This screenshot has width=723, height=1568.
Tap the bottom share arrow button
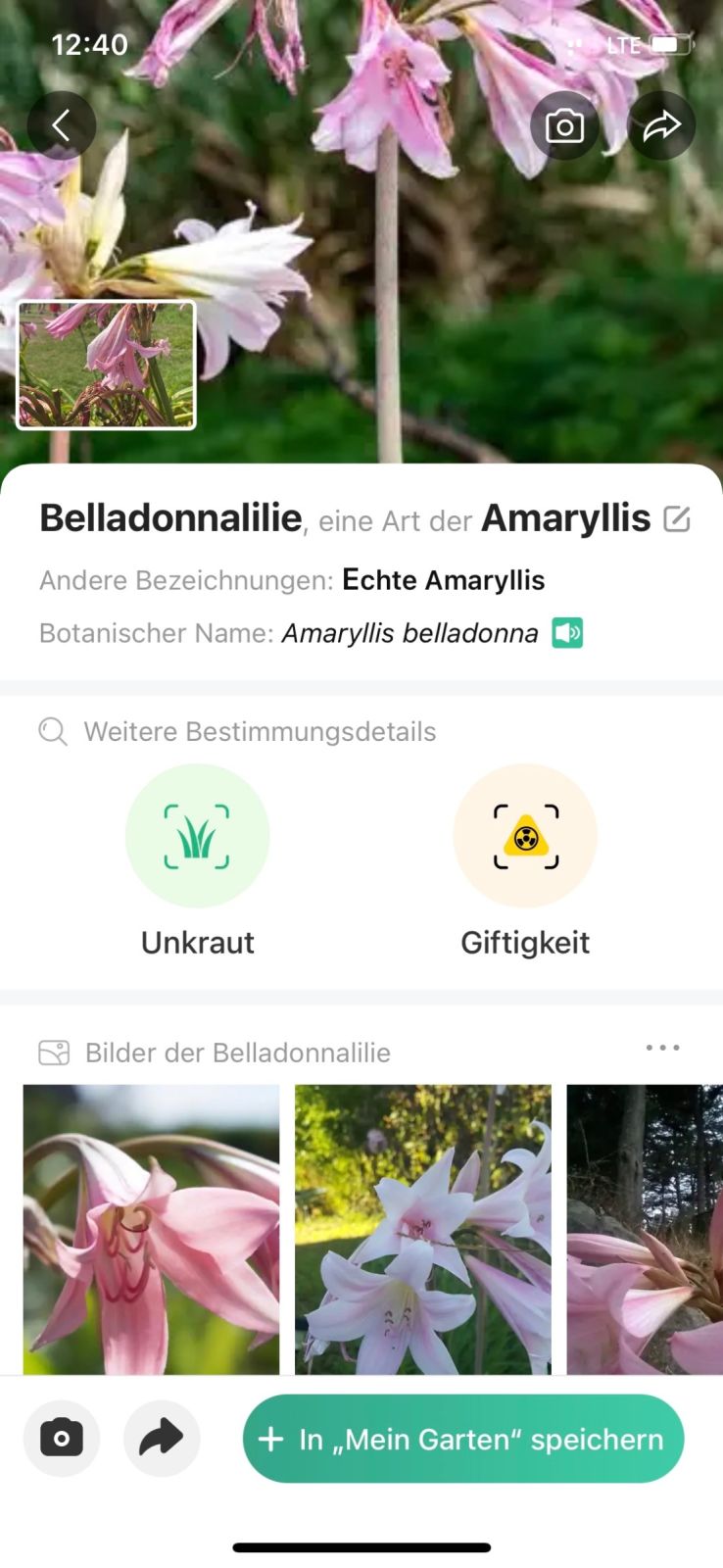tap(162, 1438)
